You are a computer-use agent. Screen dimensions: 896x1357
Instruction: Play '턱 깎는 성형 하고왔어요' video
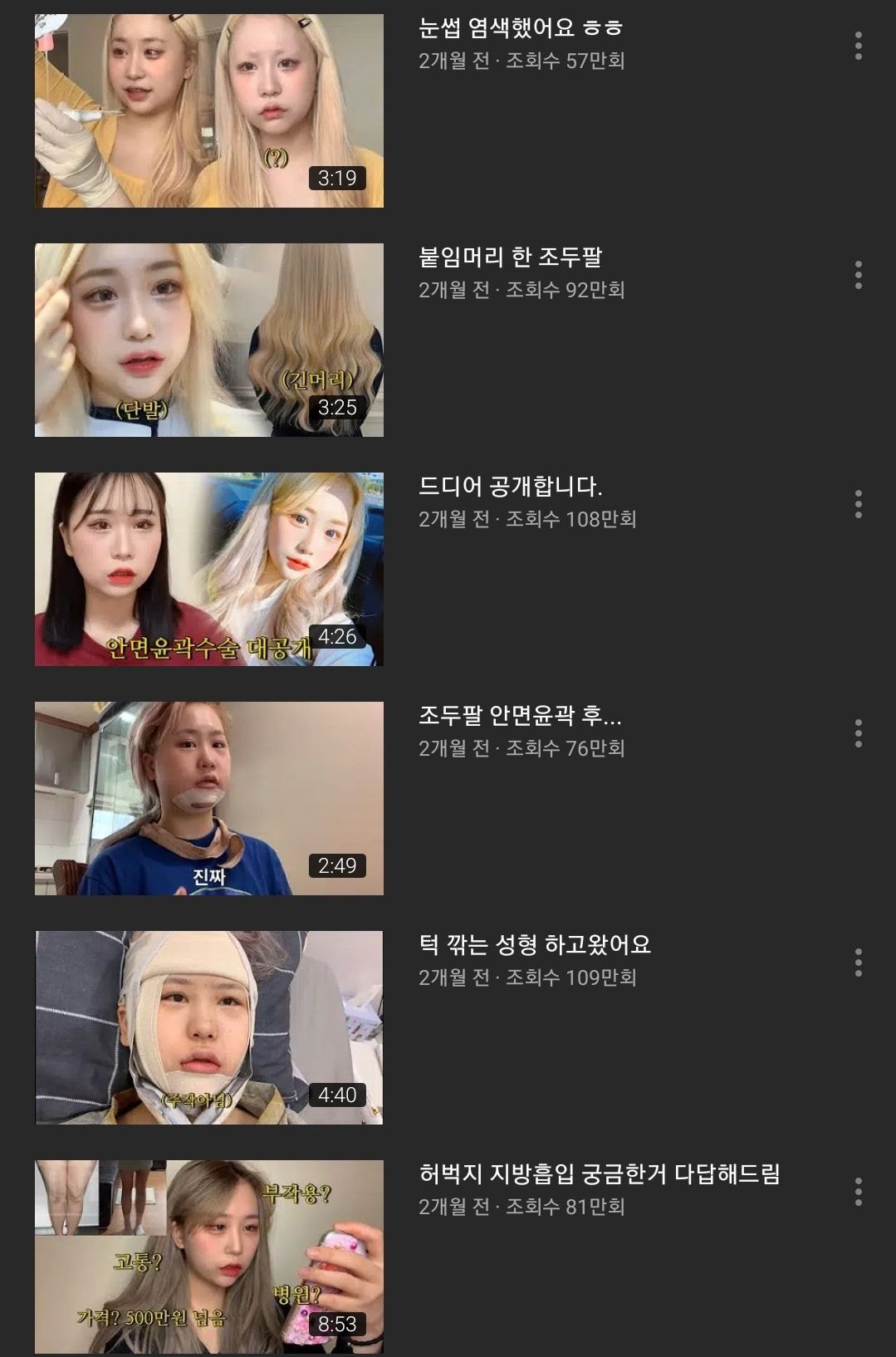coord(209,1027)
